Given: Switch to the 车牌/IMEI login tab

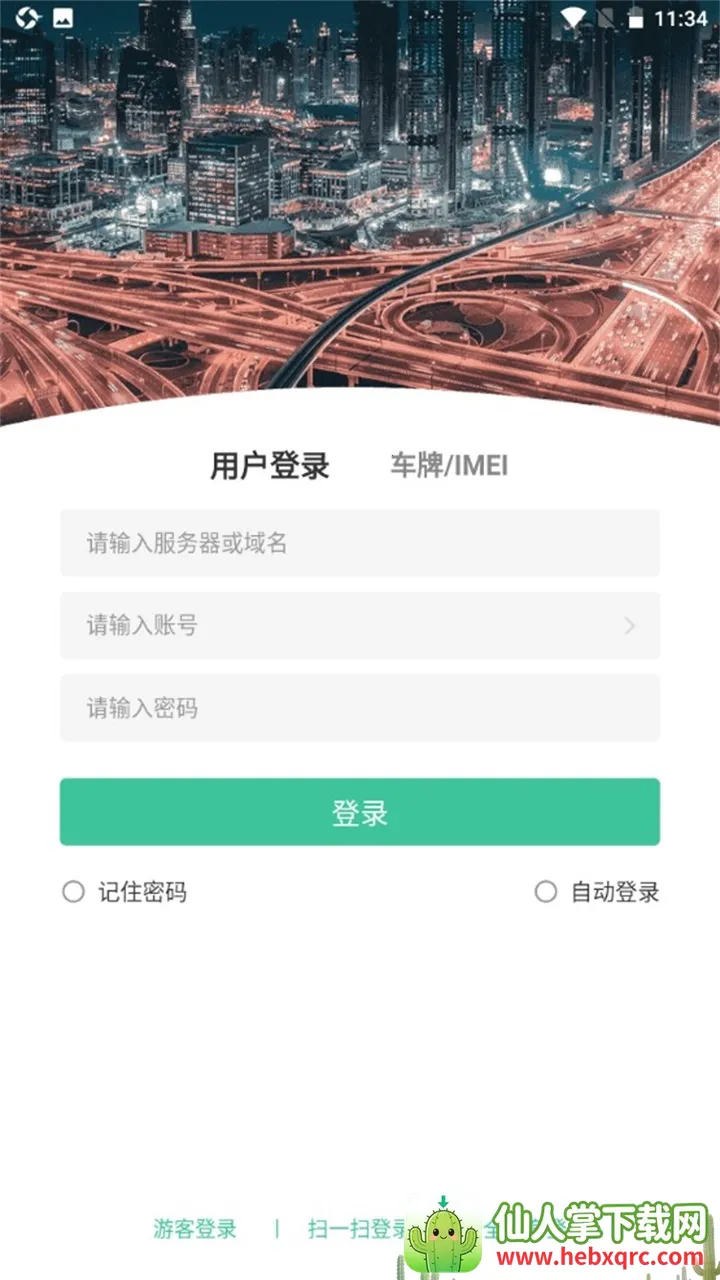Looking at the screenshot, I should coord(449,466).
